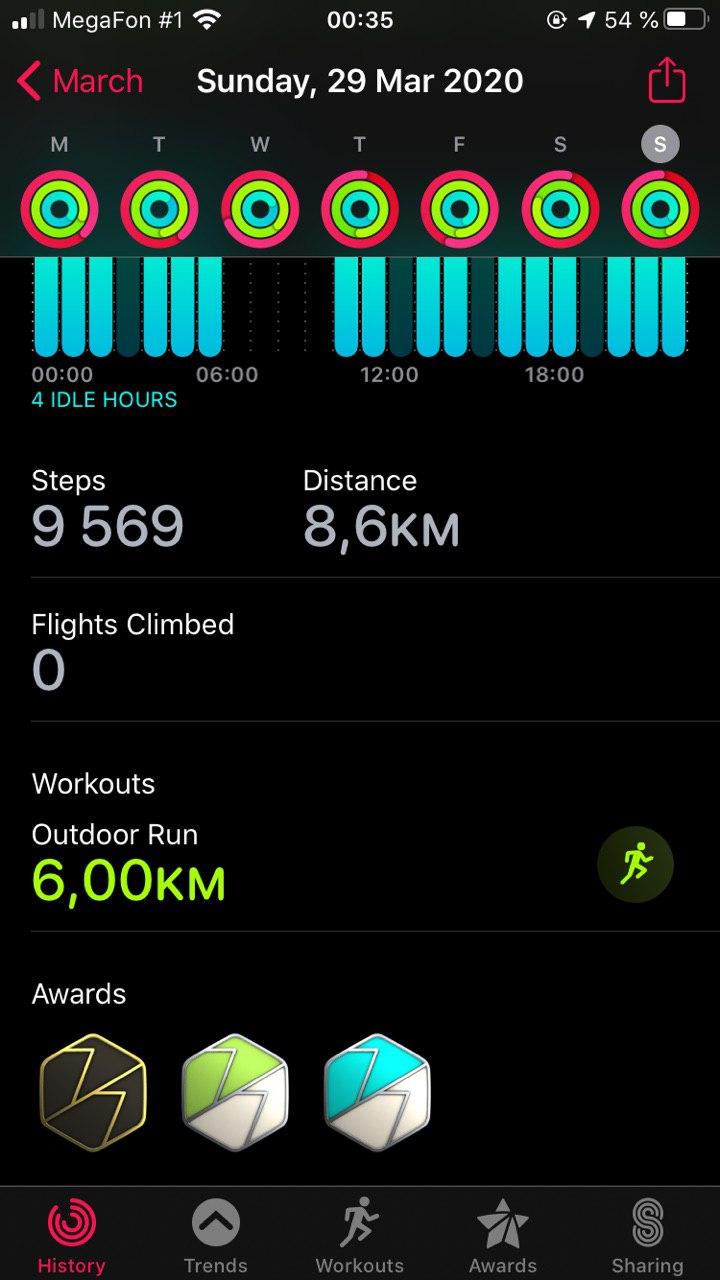The height and width of the screenshot is (1280, 720).
Task: Switch to the Awards tab
Action: [503, 1236]
